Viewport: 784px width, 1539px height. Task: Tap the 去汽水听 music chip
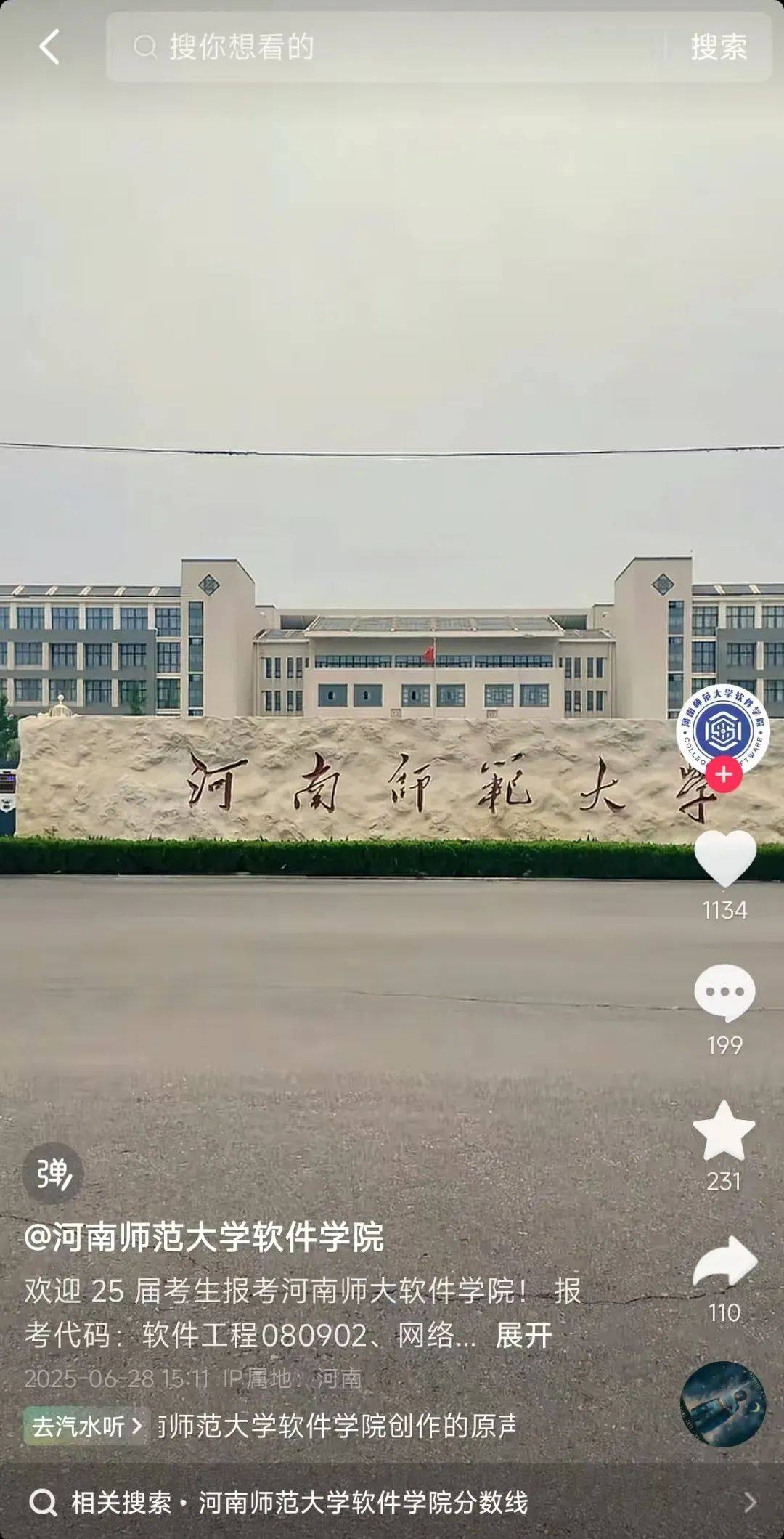pyautogui.click(x=86, y=1426)
